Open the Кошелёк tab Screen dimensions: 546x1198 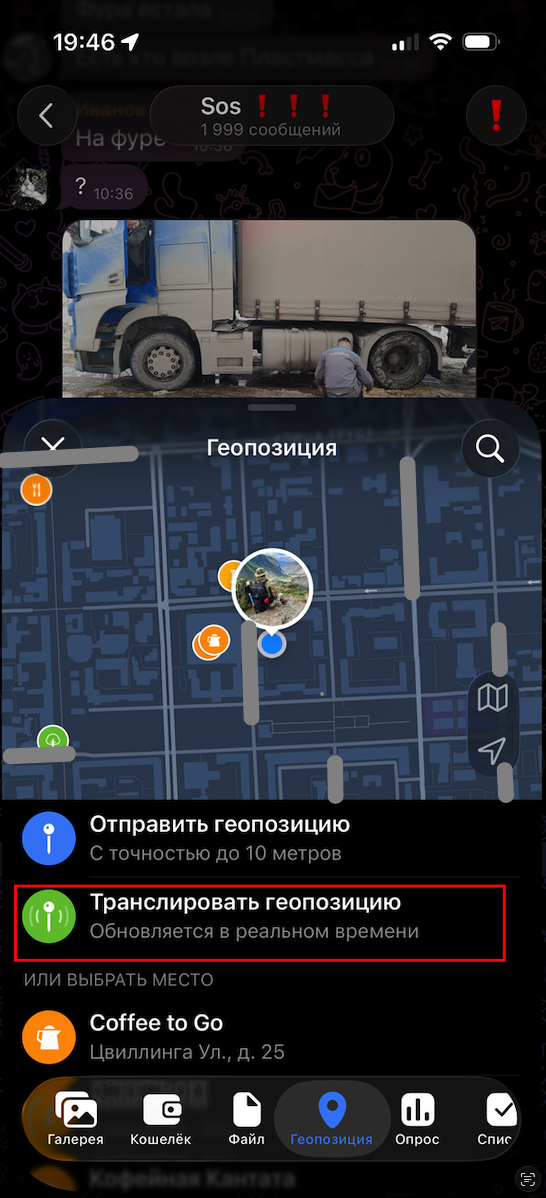point(161,1120)
